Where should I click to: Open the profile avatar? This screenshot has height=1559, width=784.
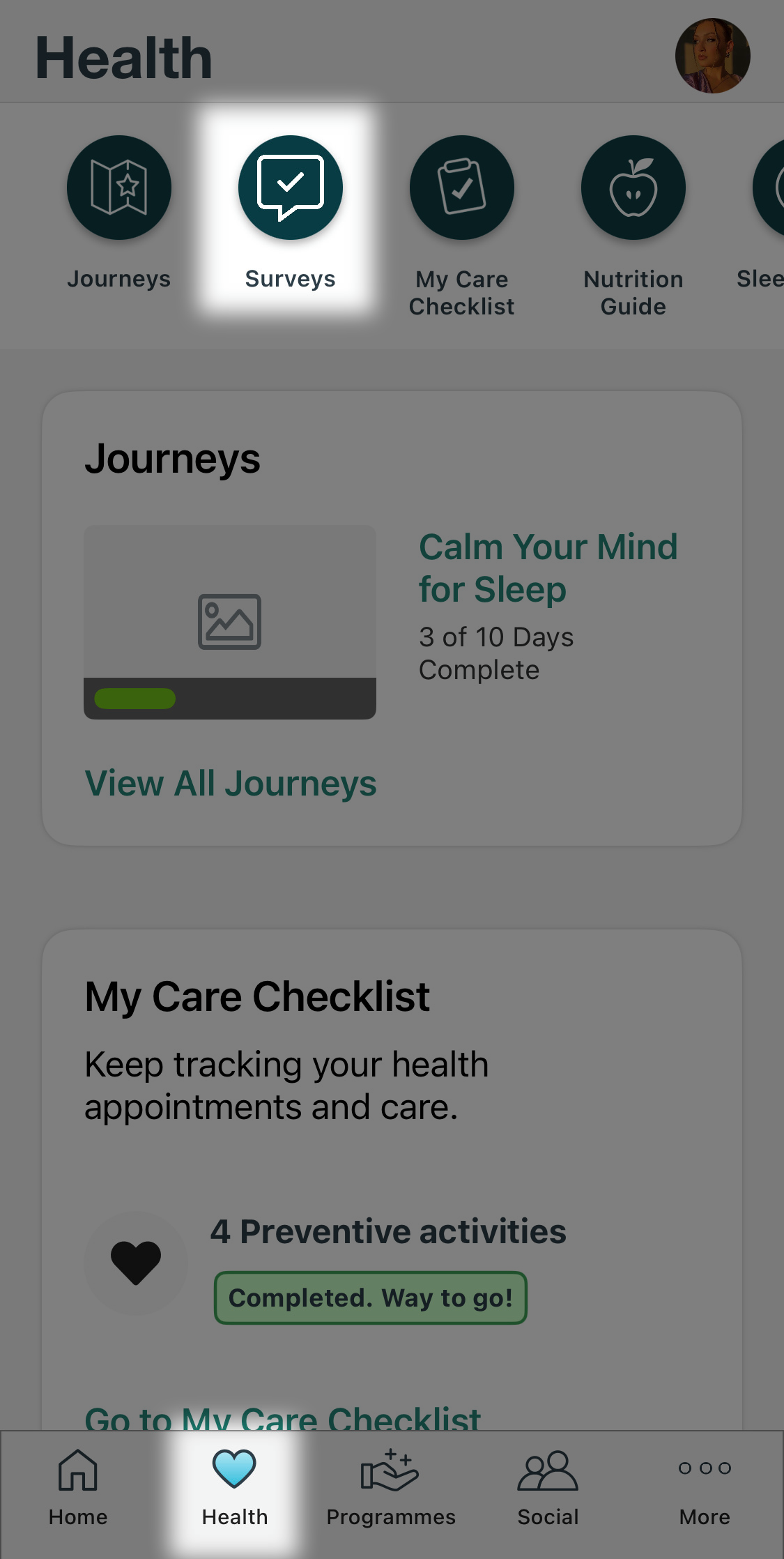[712, 56]
